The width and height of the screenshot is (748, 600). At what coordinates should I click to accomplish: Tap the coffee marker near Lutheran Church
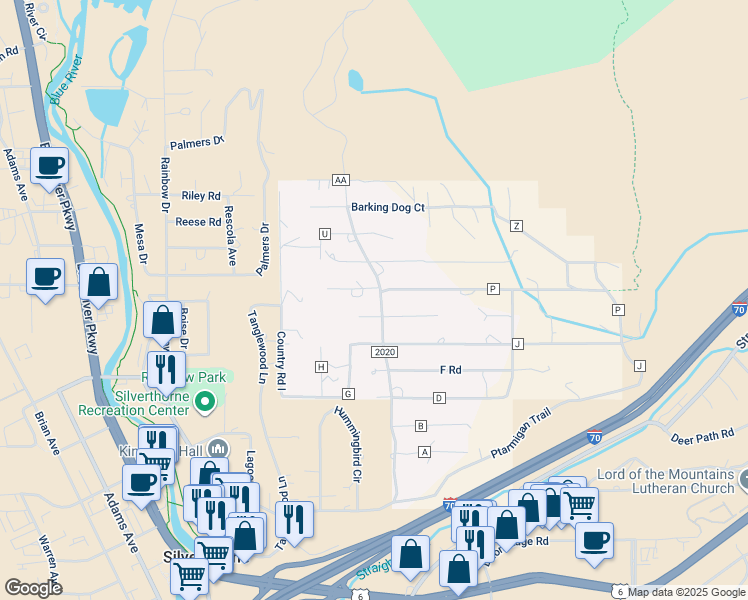(594, 541)
